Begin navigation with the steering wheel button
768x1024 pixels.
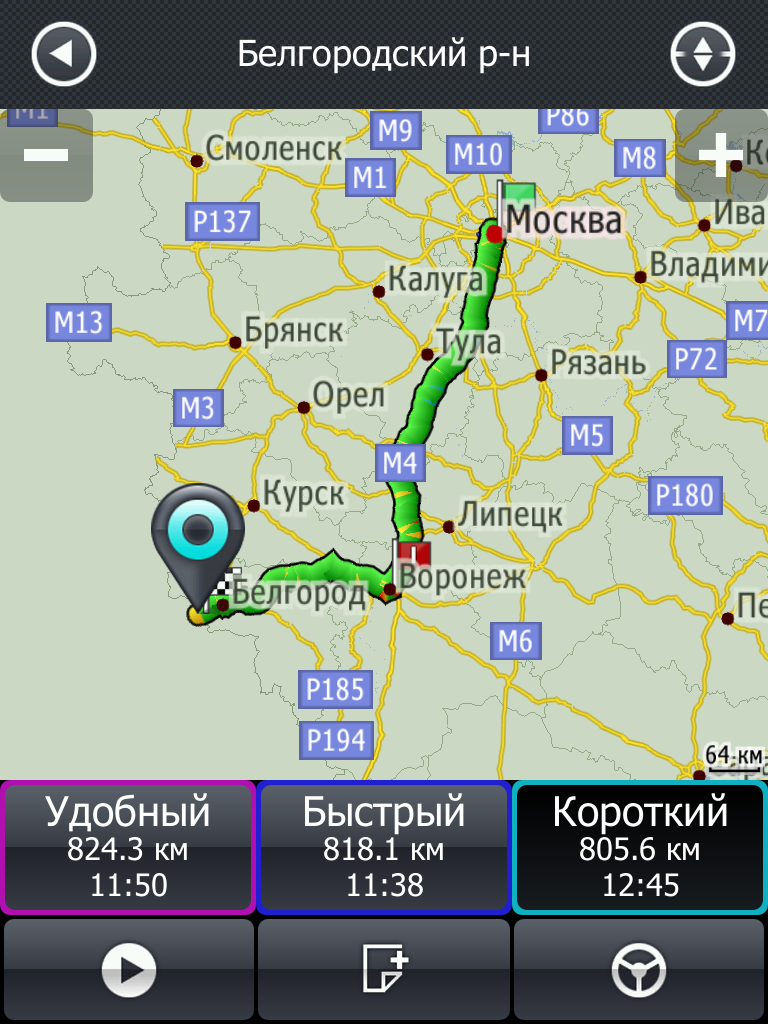coord(639,969)
